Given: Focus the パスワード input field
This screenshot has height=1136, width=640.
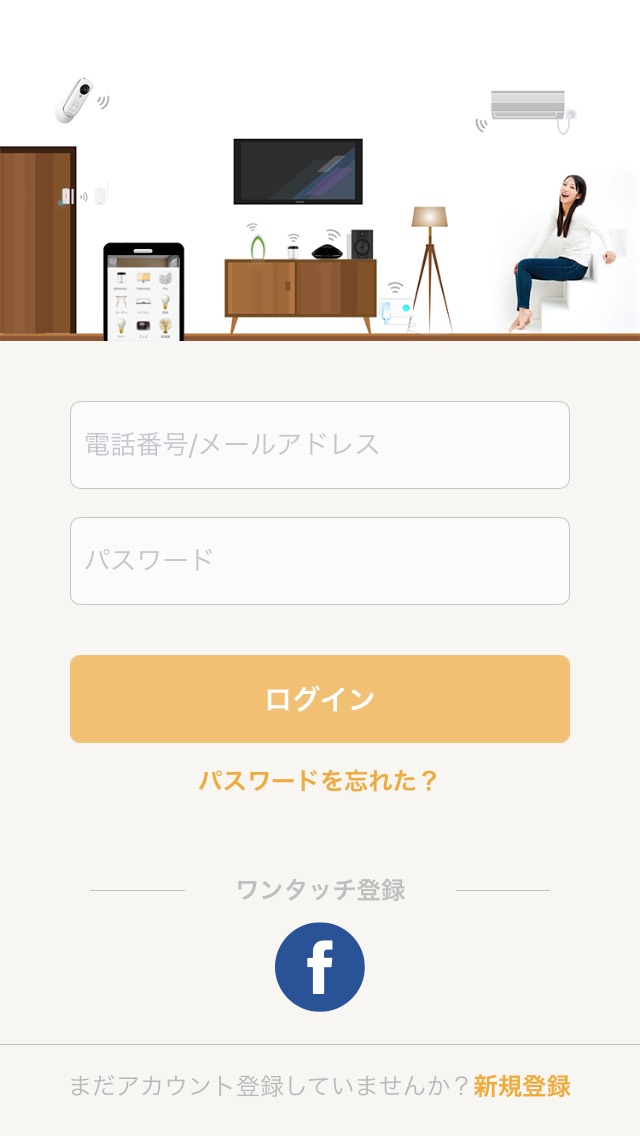Looking at the screenshot, I should 320,561.
